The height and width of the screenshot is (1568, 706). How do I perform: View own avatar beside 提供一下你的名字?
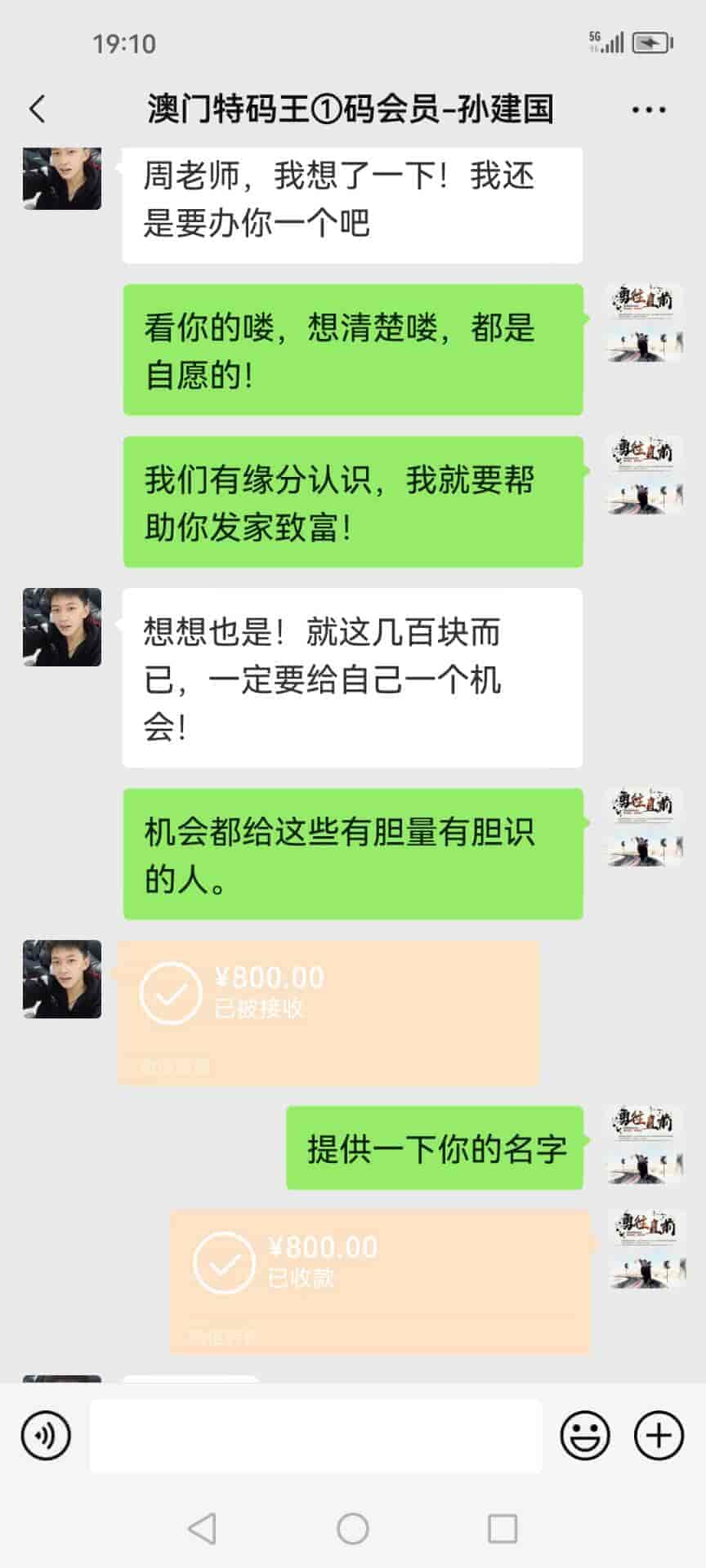pyautogui.click(x=645, y=1145)
